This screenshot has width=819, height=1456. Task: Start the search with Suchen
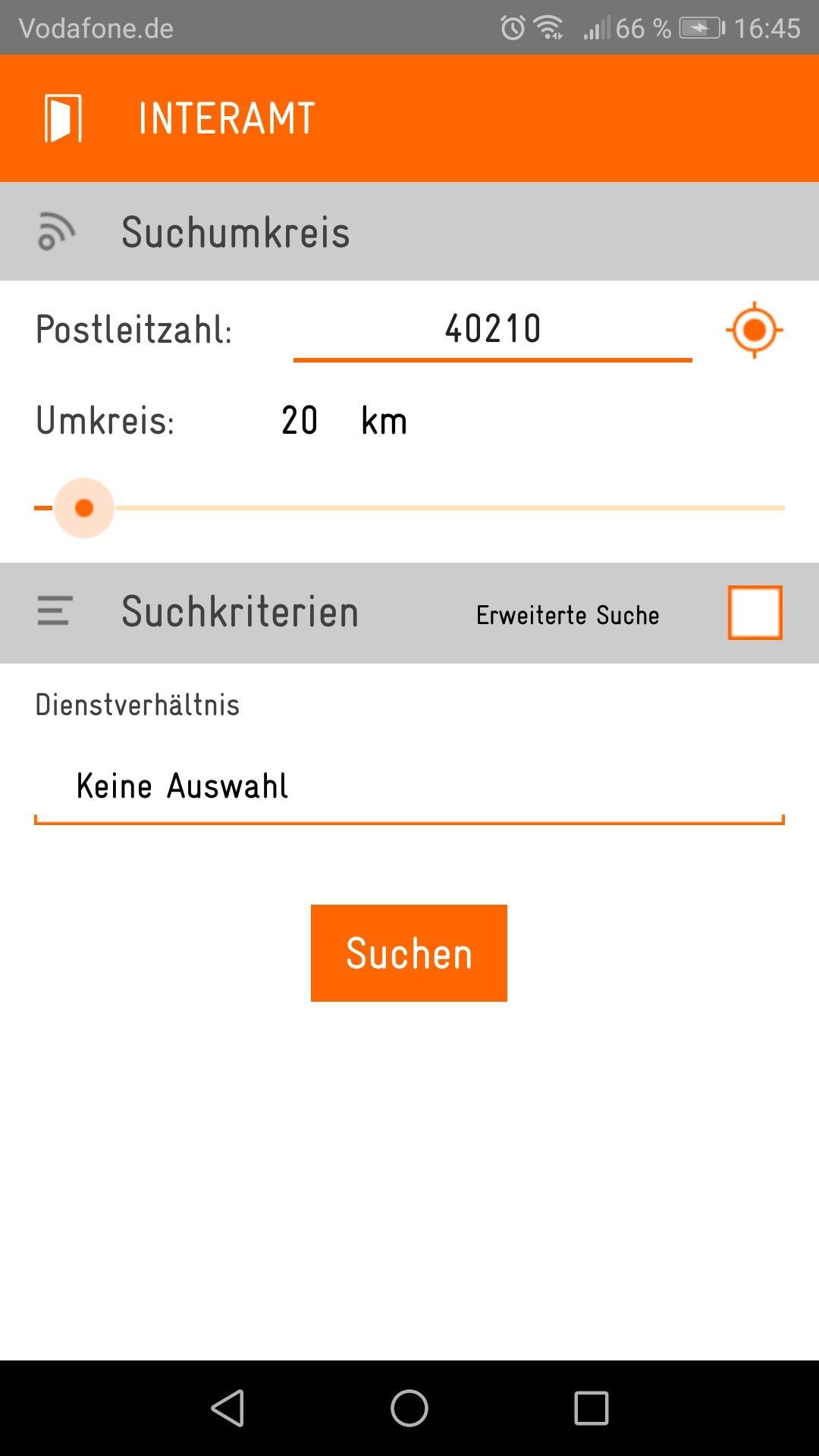coord(409,952)
